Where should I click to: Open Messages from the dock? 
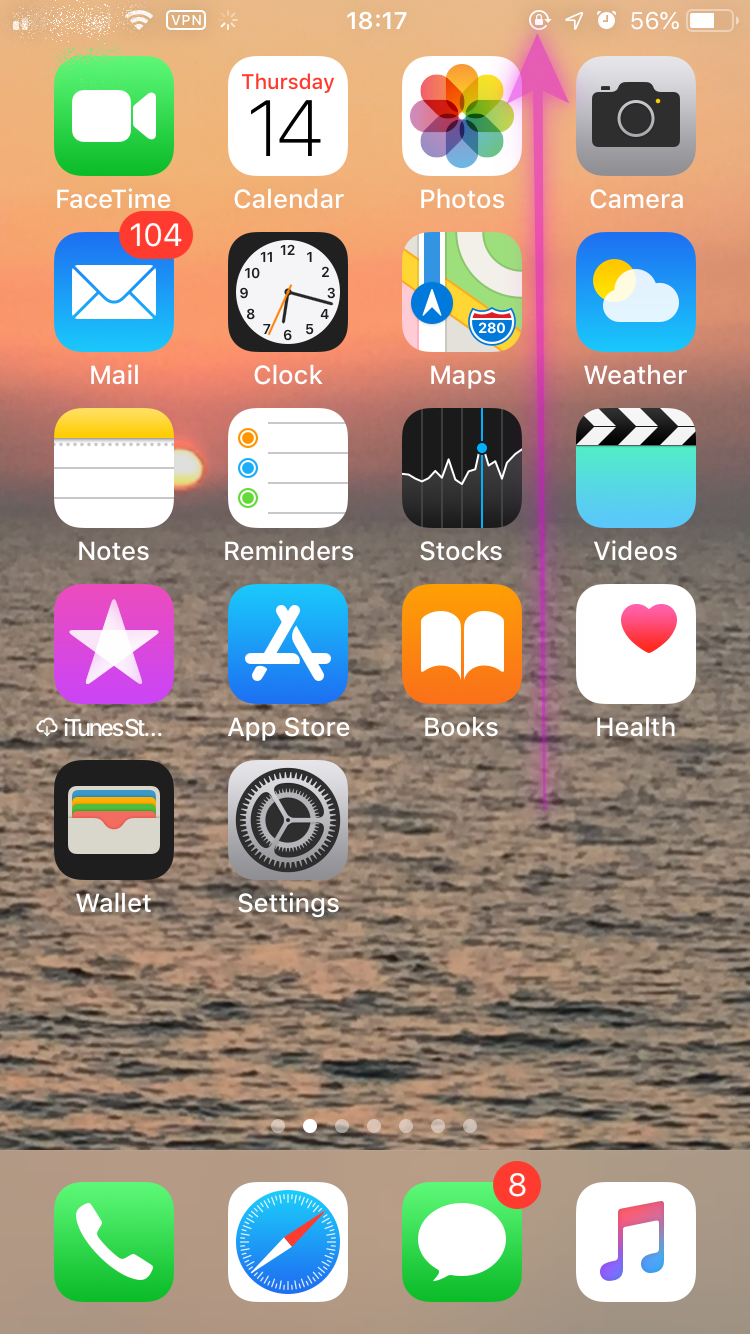[462, 1242]
